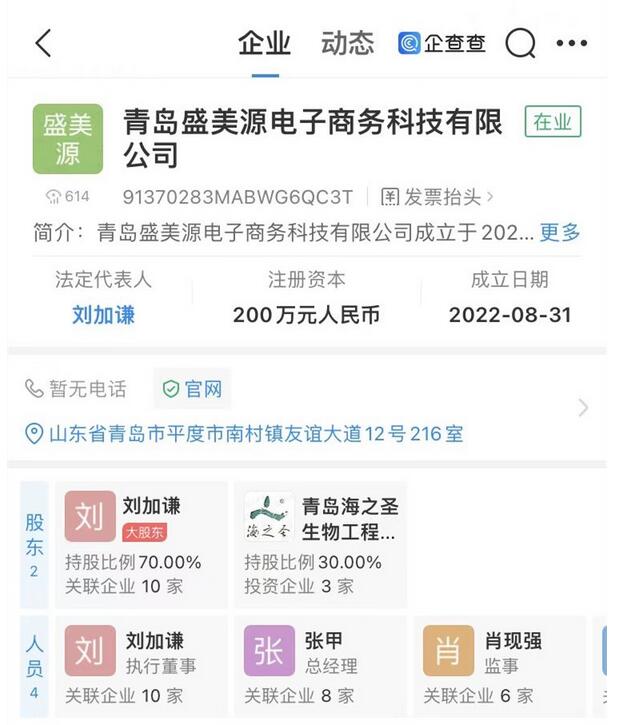Go back to the previous page
This screenshot has height=725, width=626.
pyautogui.click(x=43, y=43)
